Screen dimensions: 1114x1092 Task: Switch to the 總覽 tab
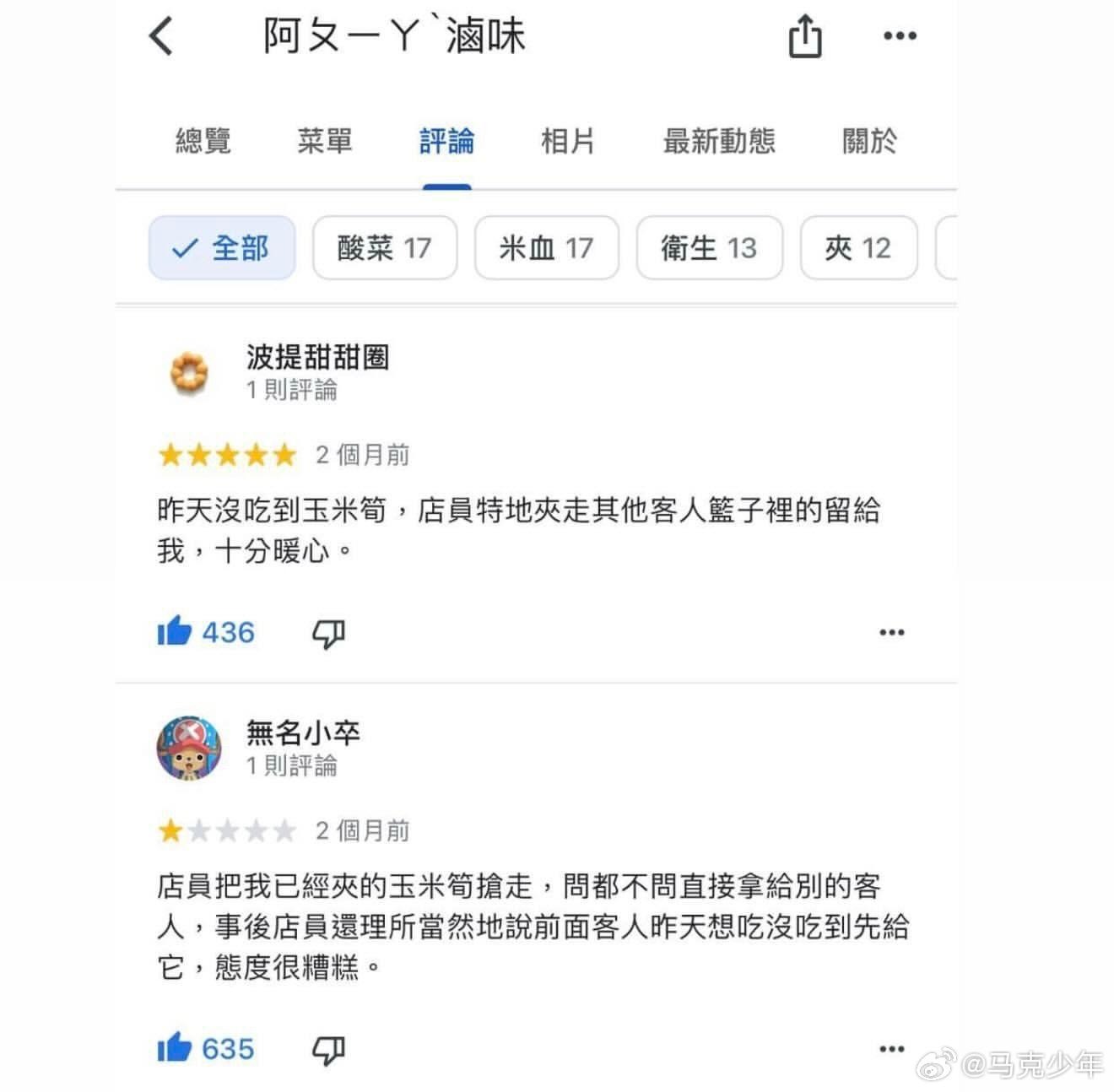tap(203, 141)
